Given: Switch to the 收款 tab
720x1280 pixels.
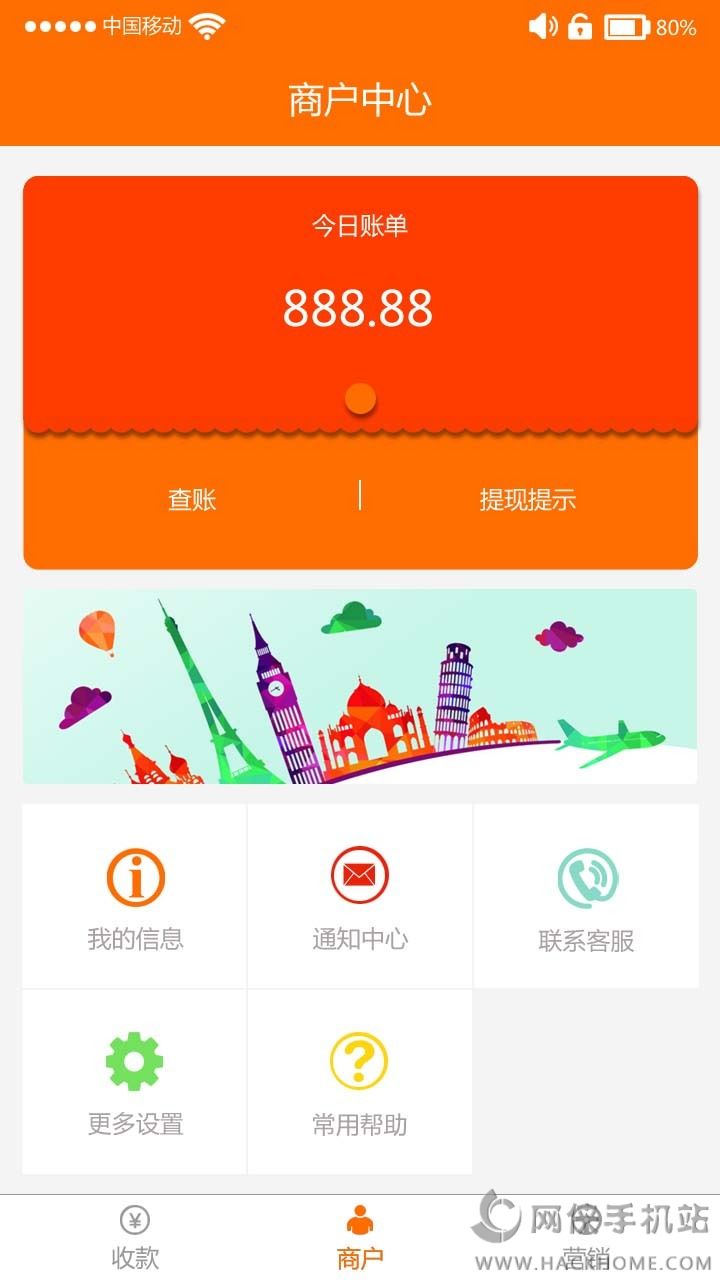Looking at the screenshot, I should coord(135,1235).
